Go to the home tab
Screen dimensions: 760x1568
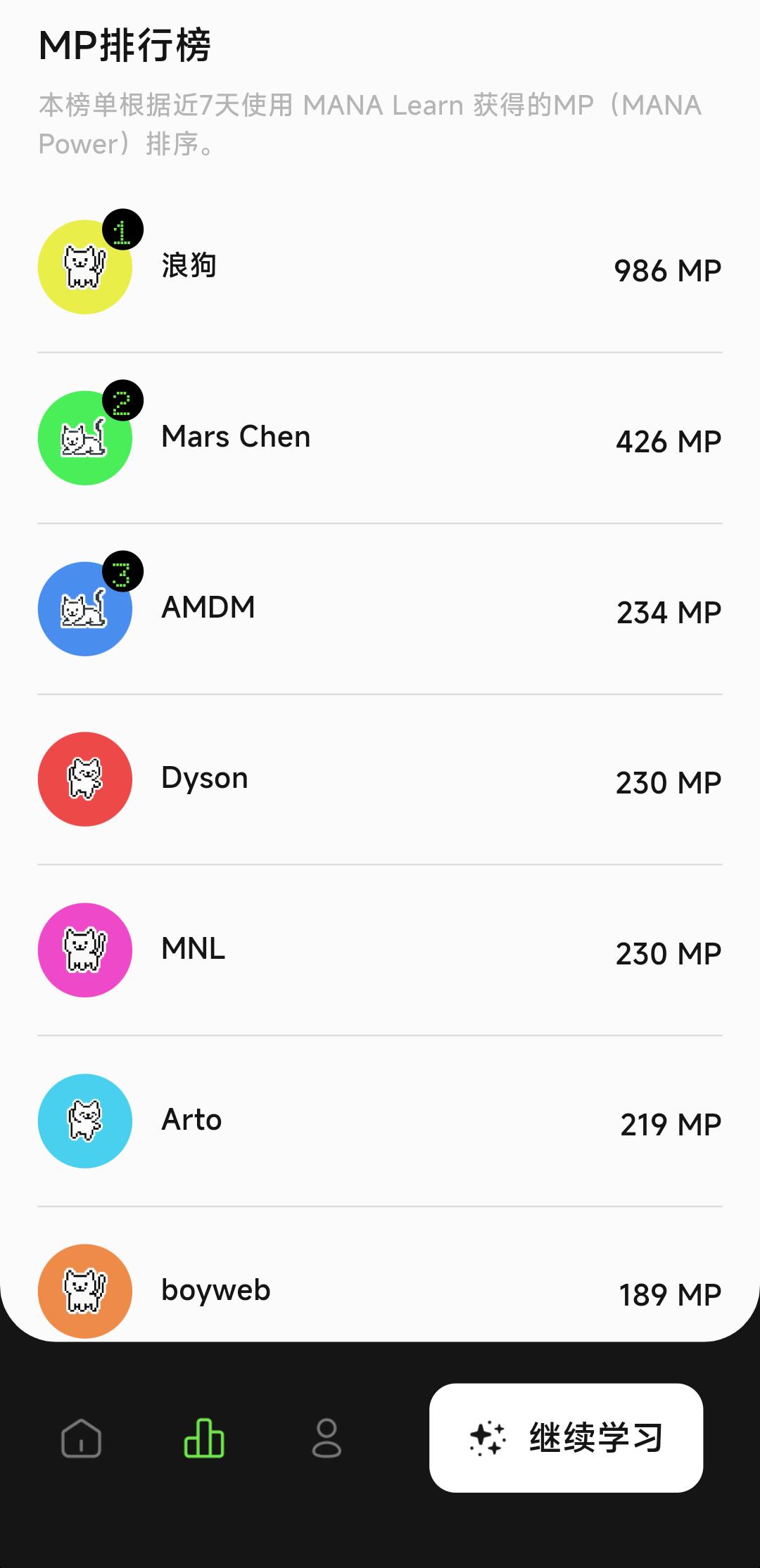(x=82, y=1437)
